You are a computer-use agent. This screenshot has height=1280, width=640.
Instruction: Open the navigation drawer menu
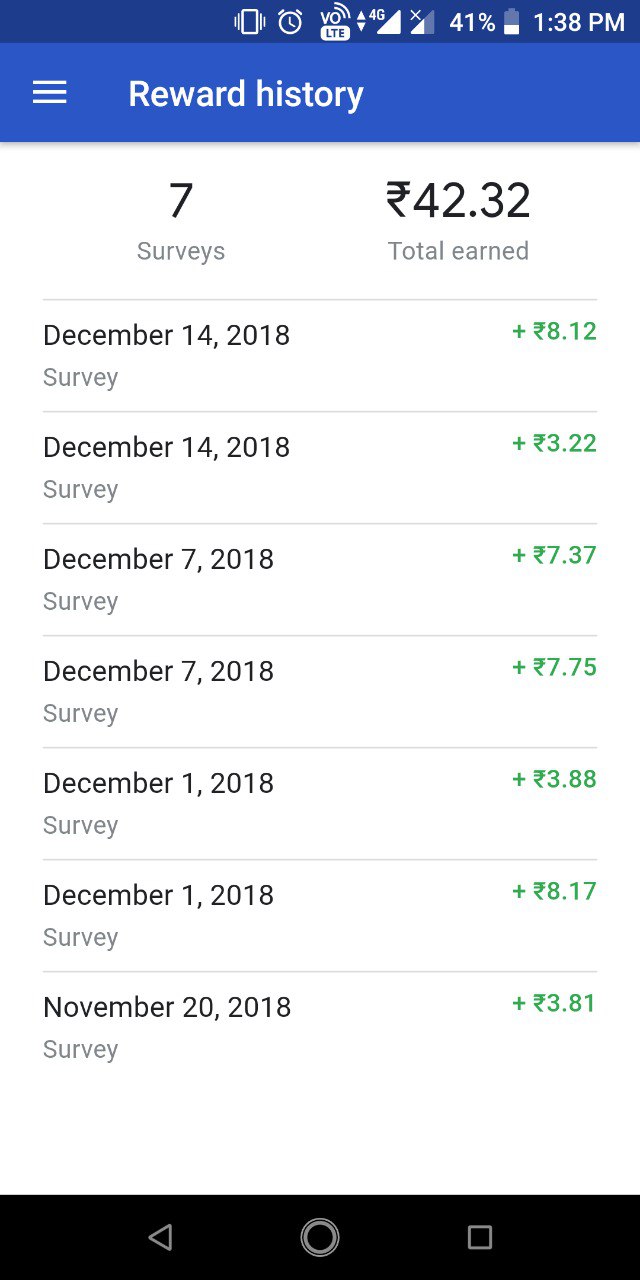tap(50, 94)
